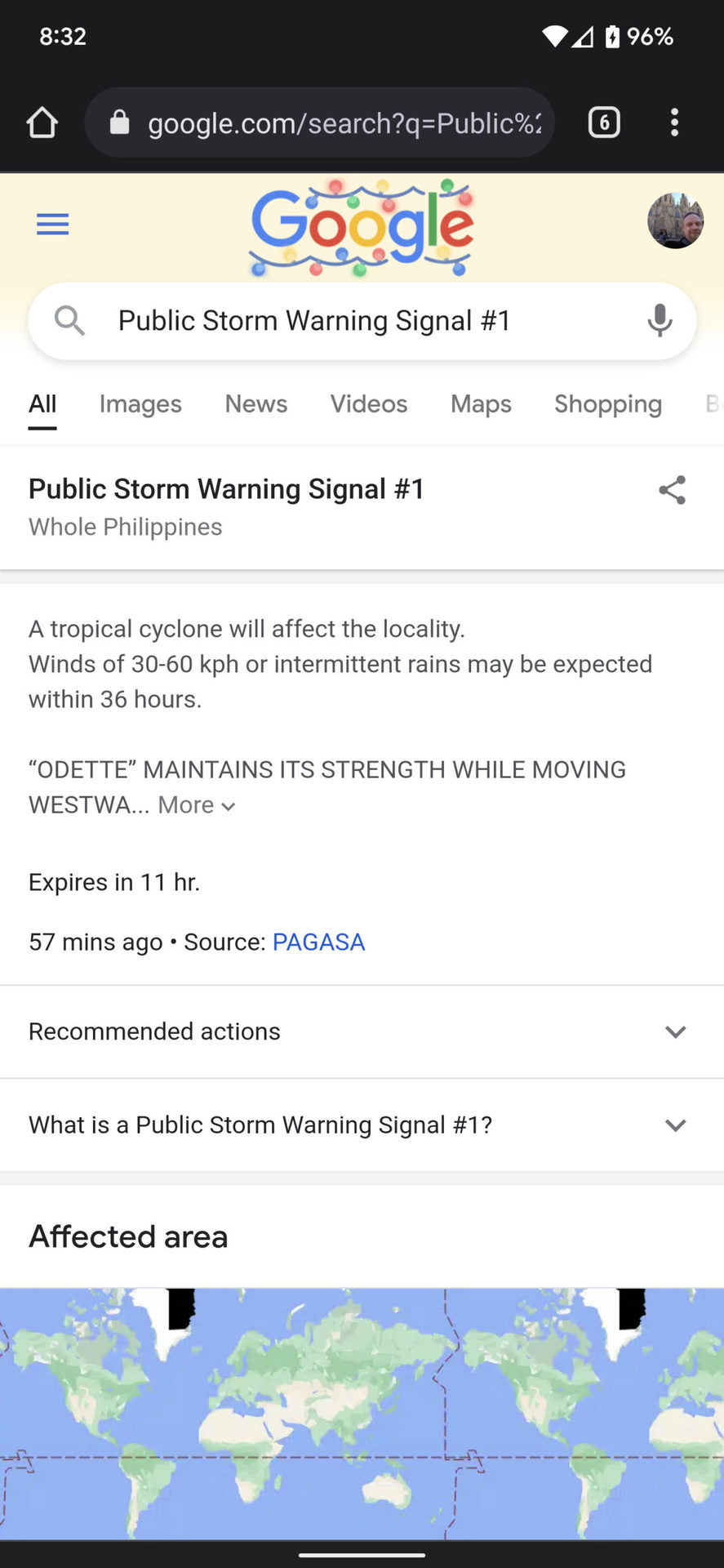This screenshot has height=1568, width=724.
Task: Open the browser home page
Action: [x=42, y=122]
